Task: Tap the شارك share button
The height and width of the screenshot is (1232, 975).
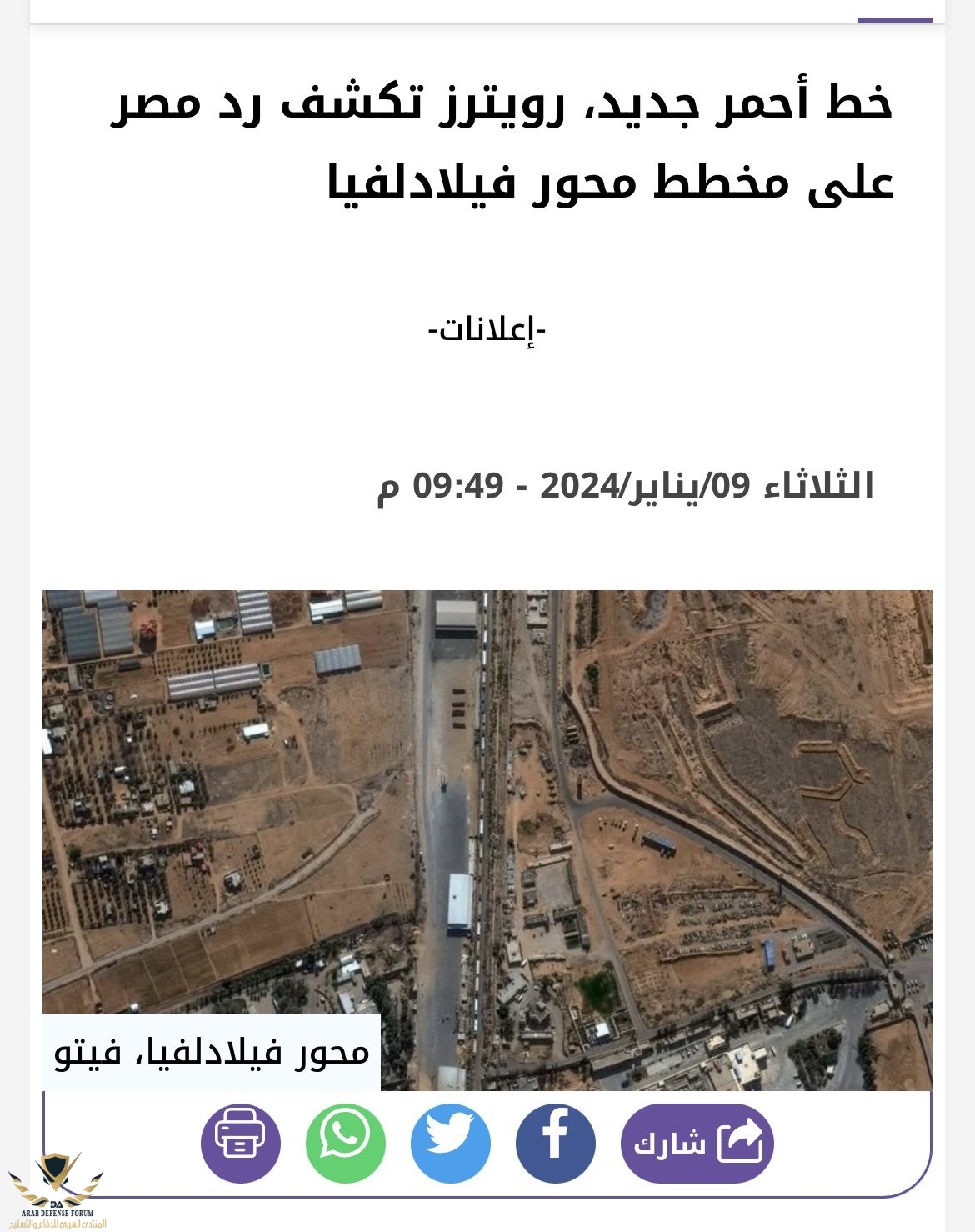Action: 697,1143
